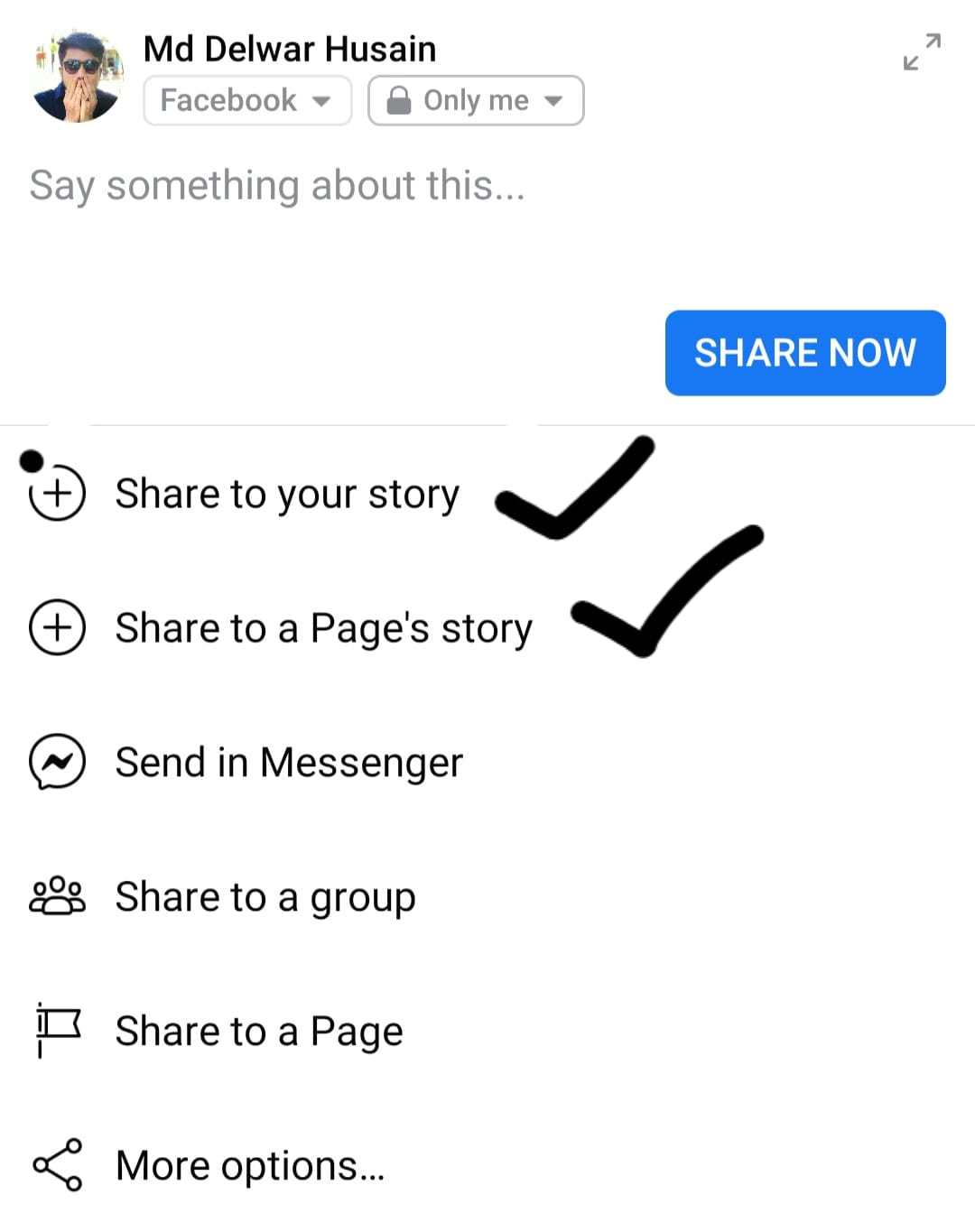Open More options
This screenshot has width=975, height=1232.
pos(249,1165)
